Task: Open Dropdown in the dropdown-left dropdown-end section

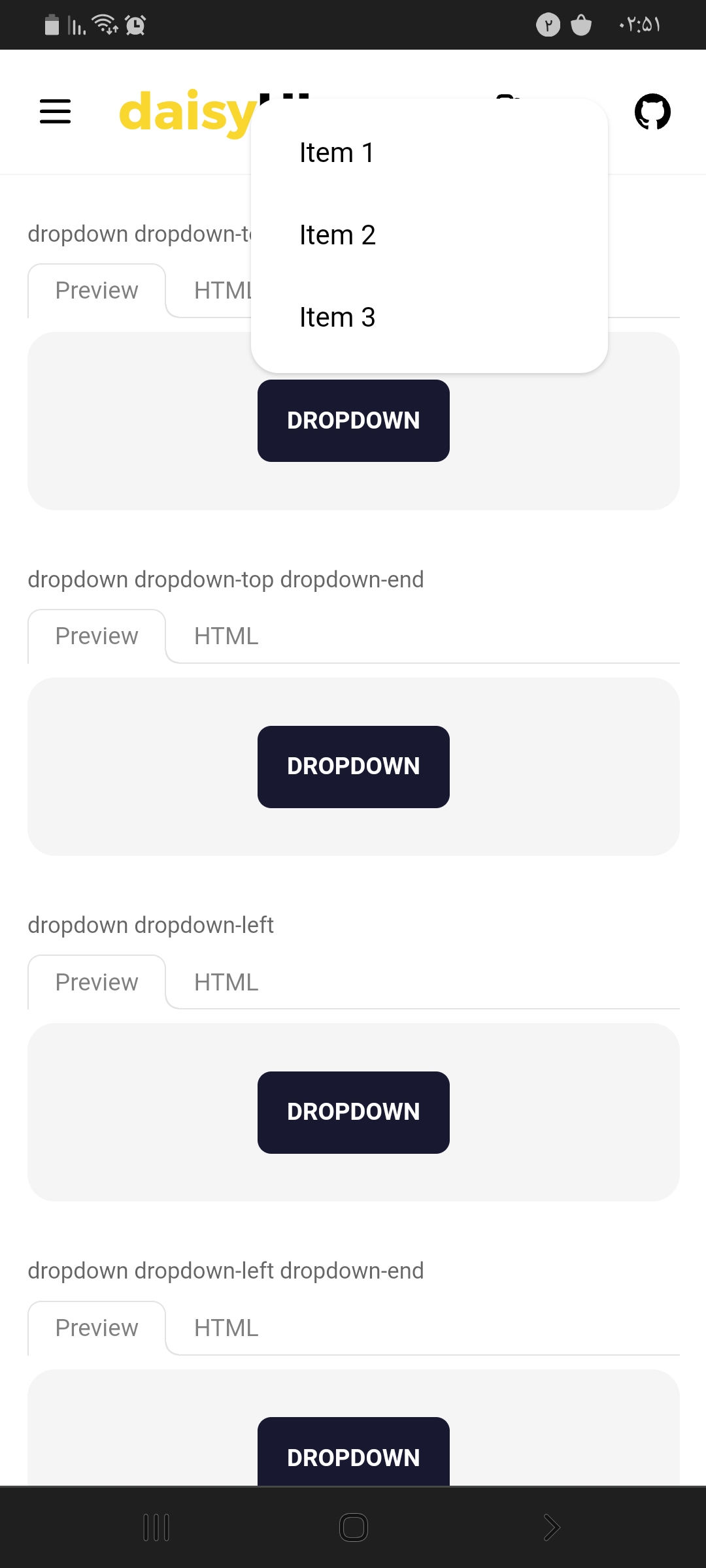Action: (353, 1456)
